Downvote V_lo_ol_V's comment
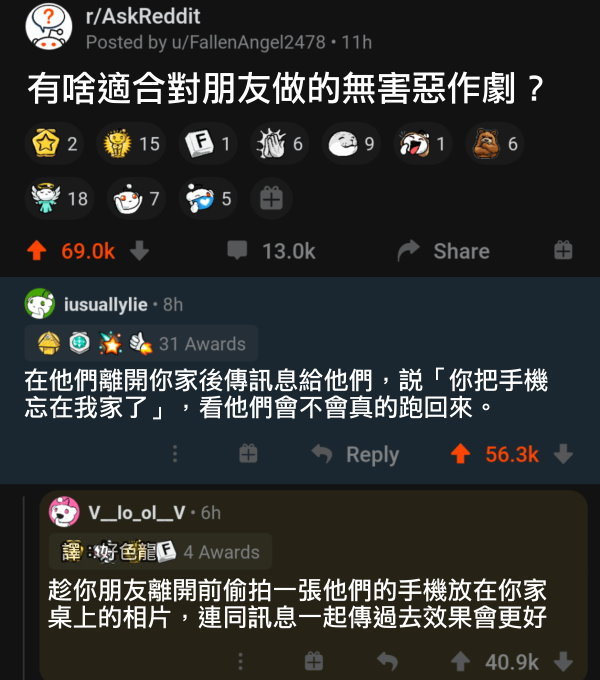Viewport: 600px width, 680px height. (x=563, y=662)
